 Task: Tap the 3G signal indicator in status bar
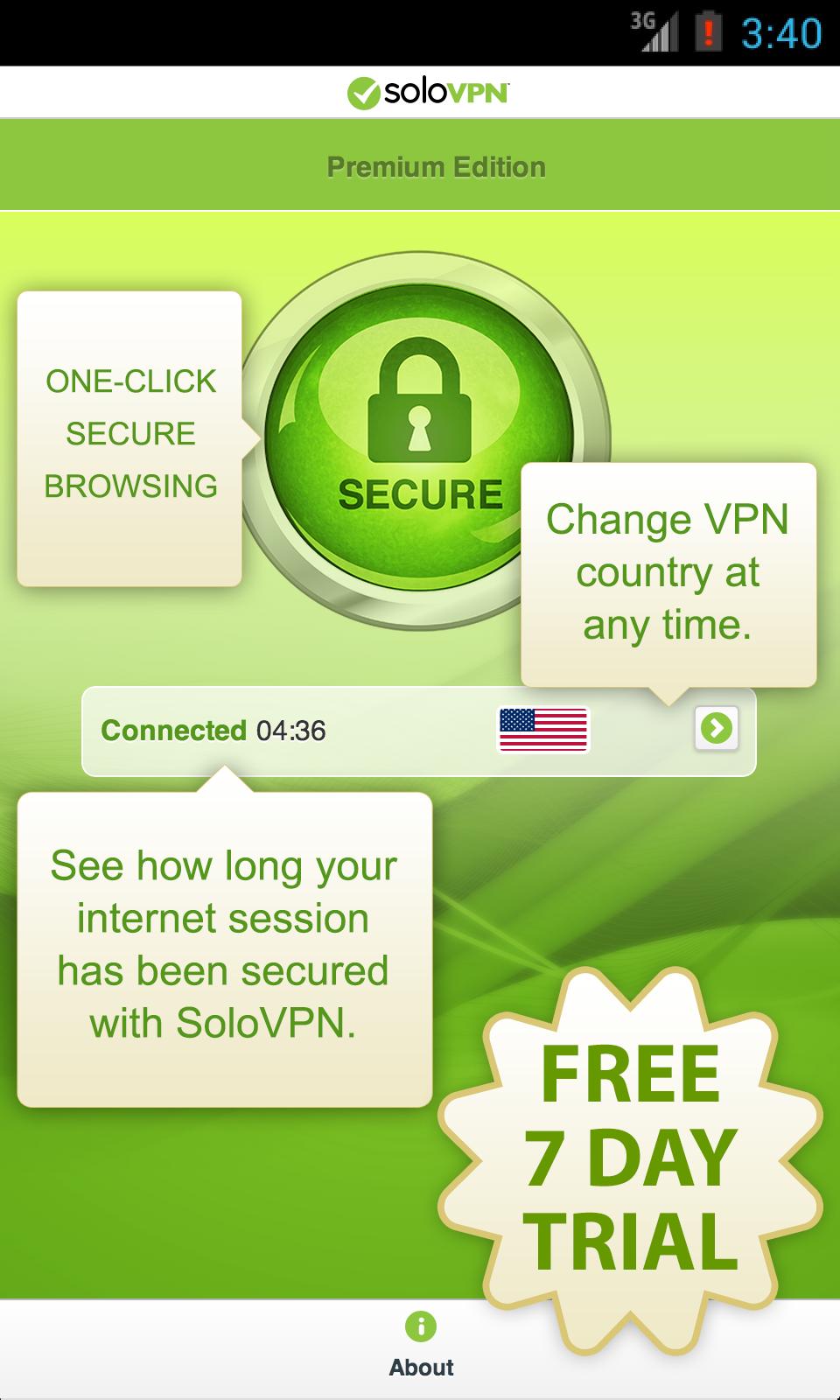(x=652, y=31)
